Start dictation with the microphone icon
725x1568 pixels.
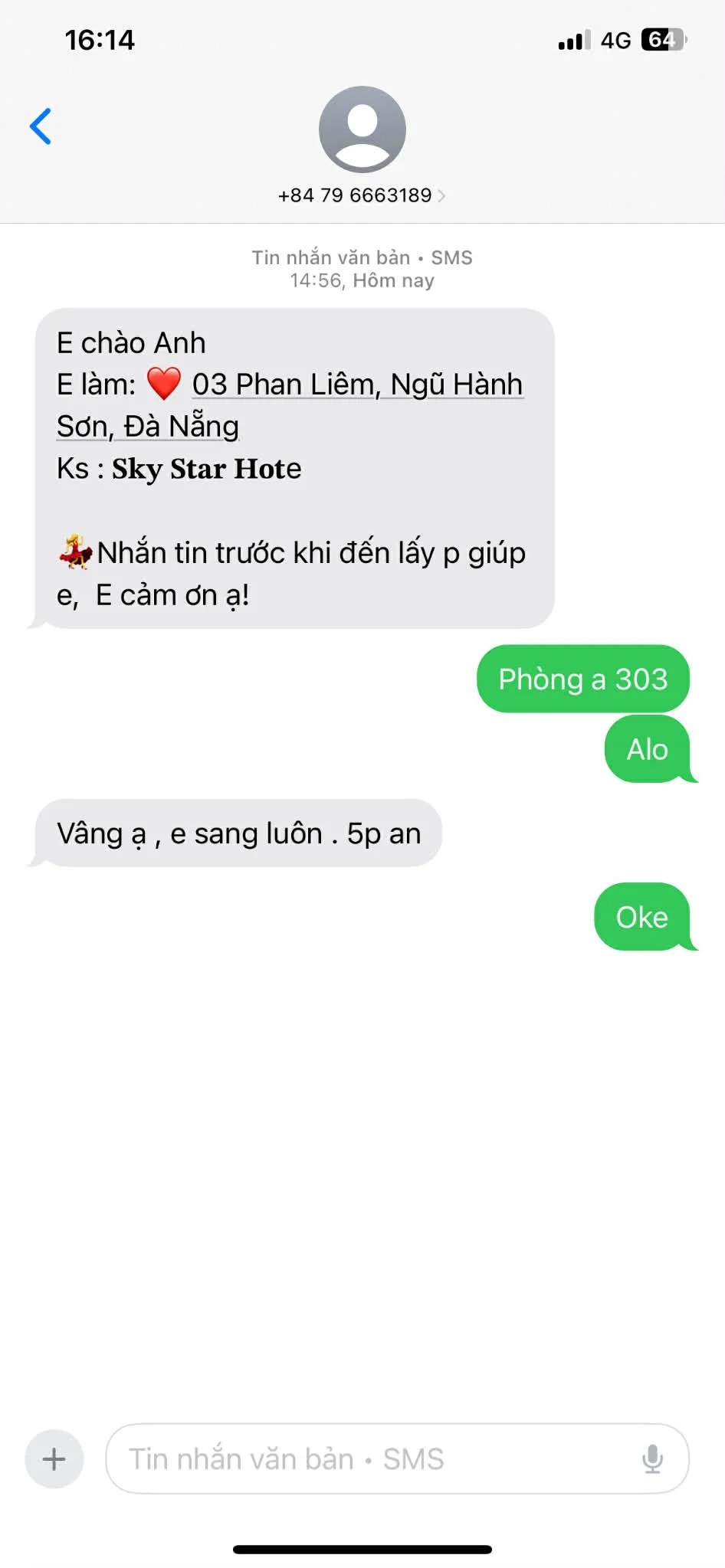click(652, 1458)
